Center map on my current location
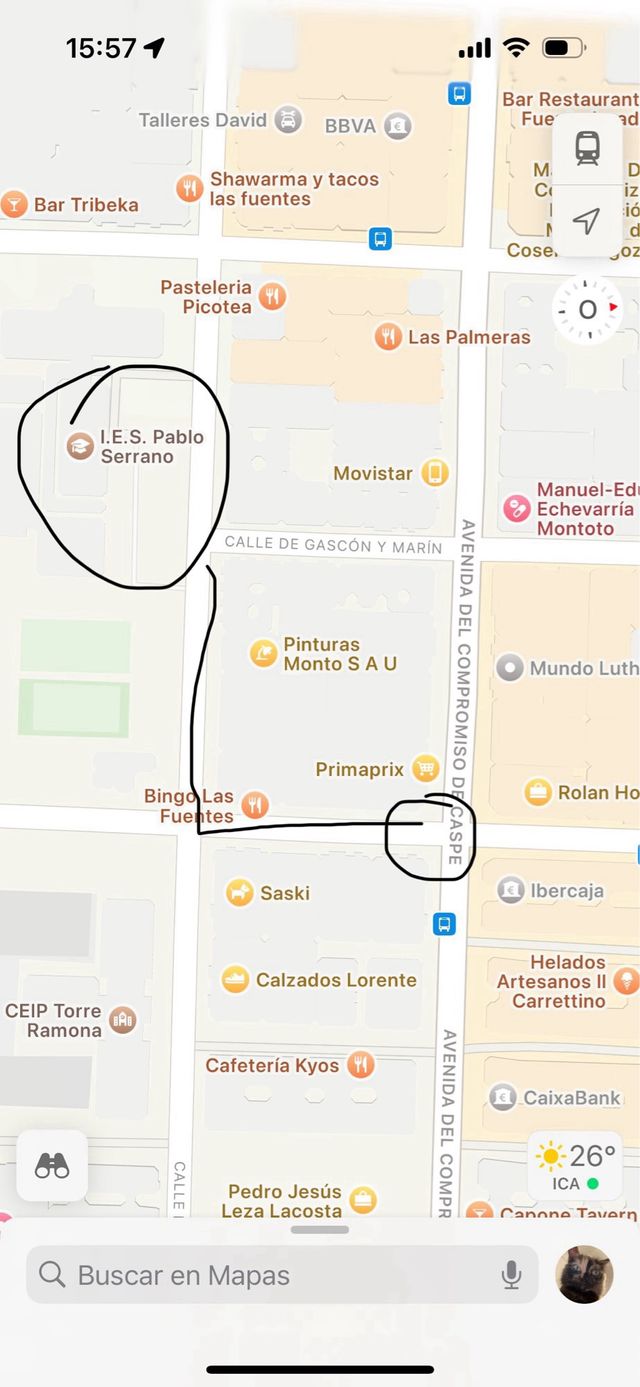 click(587, 221)
